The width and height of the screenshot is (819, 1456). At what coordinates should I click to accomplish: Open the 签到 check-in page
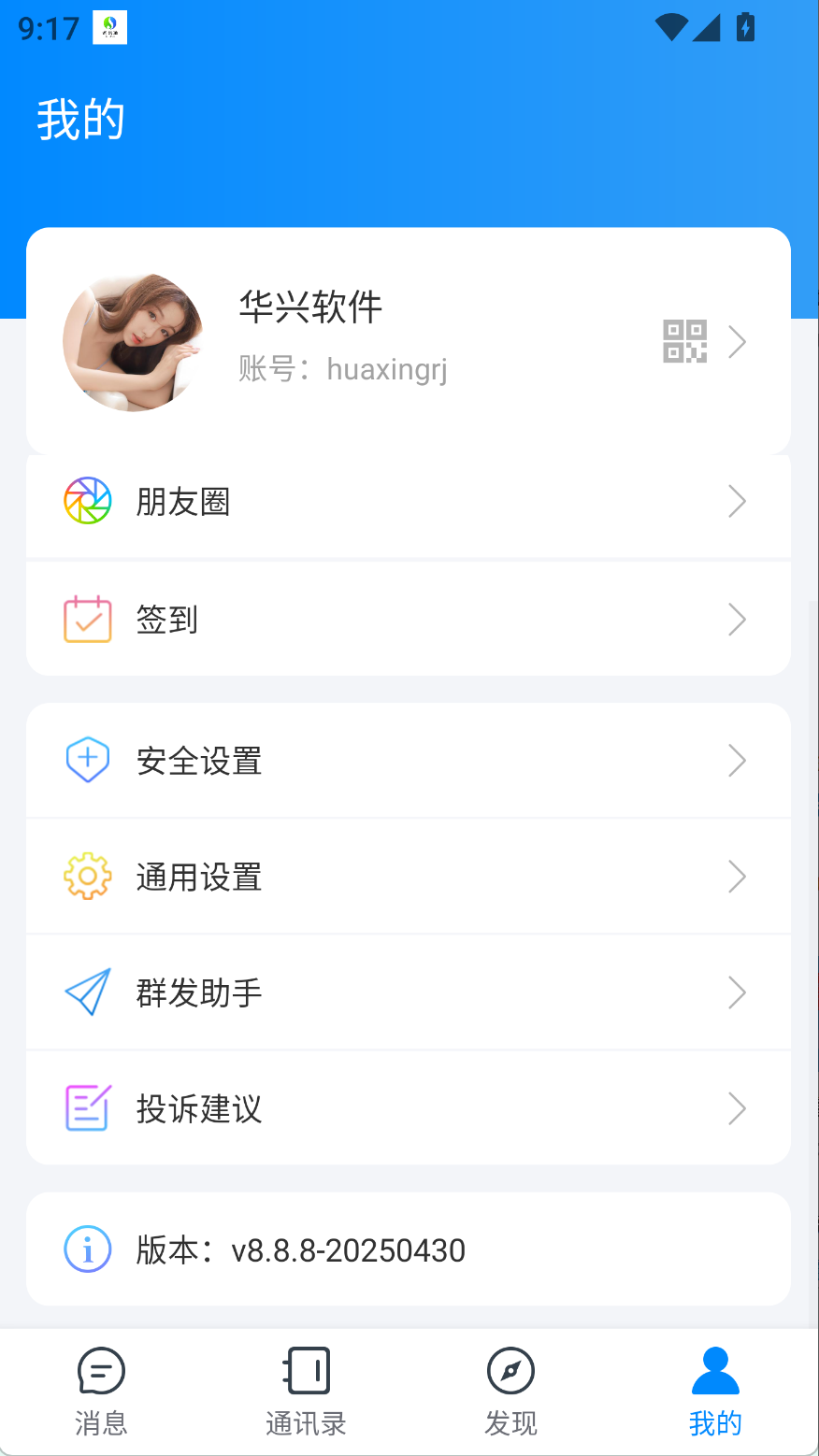(409, 620)
